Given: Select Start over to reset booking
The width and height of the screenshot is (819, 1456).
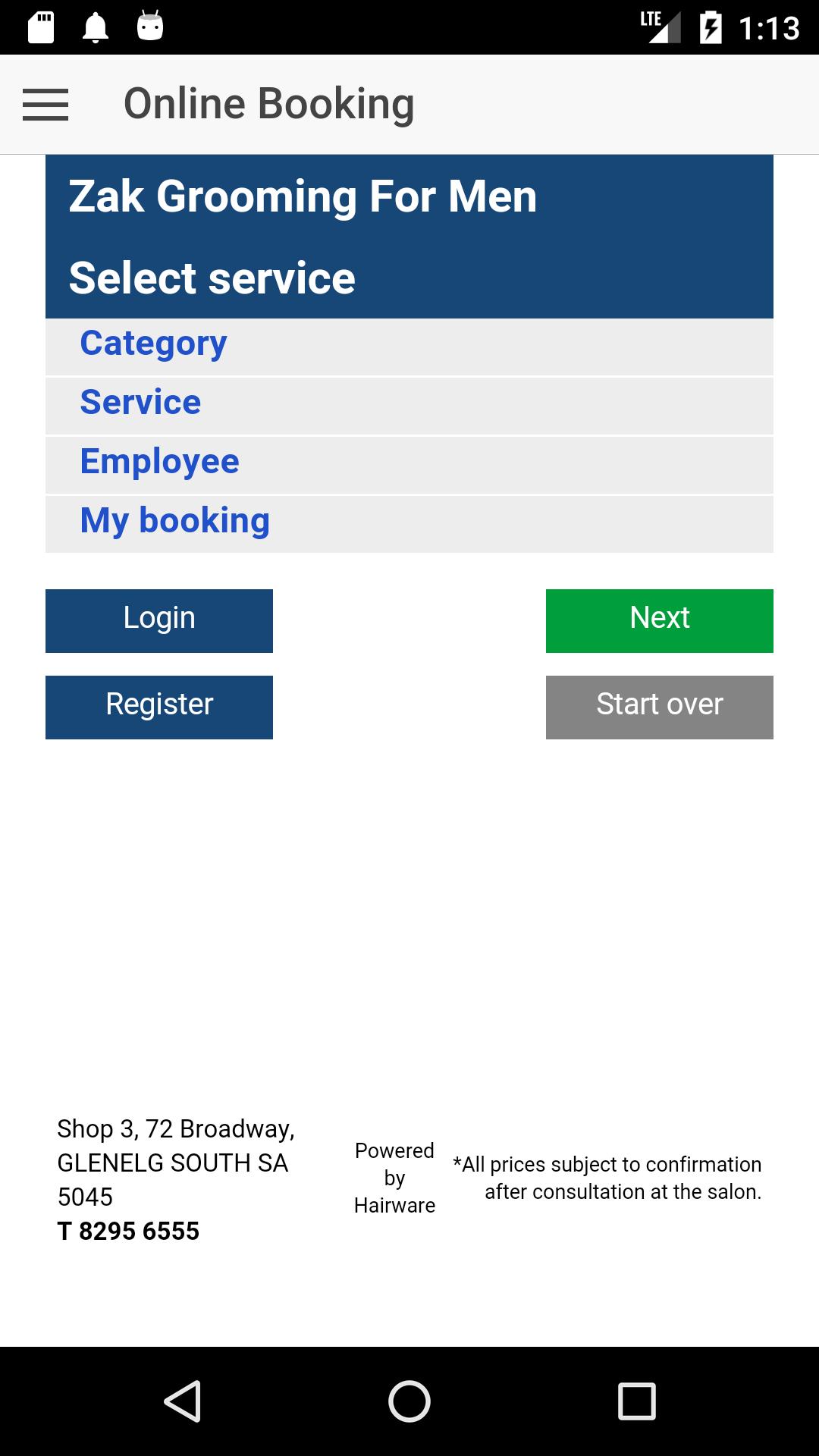Looking at the screenshot, I should 659,707.
